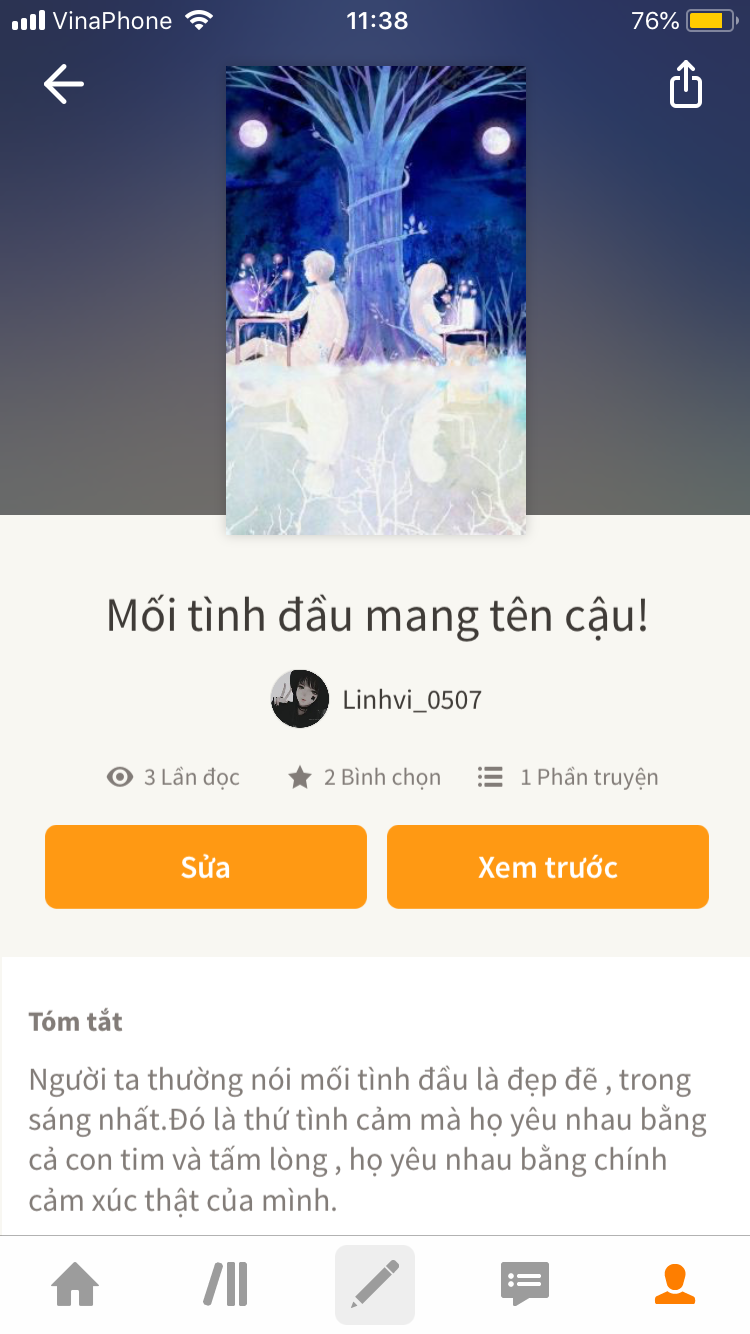Switch to the messages tab
This screenshot has height=1334, width=750.
pos(525,1284)
